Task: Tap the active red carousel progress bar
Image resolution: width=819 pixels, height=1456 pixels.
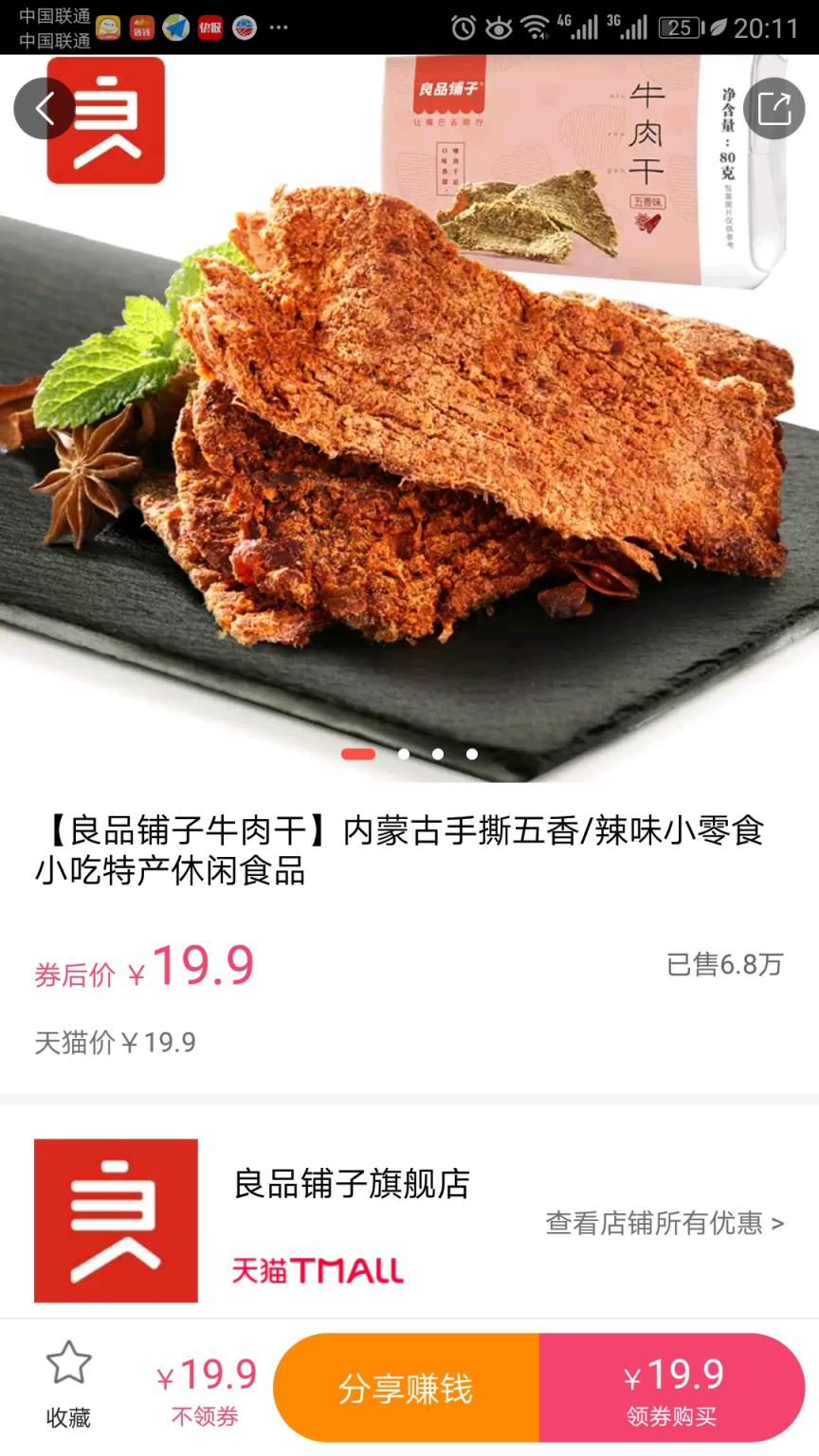Action: click(357, 755)
